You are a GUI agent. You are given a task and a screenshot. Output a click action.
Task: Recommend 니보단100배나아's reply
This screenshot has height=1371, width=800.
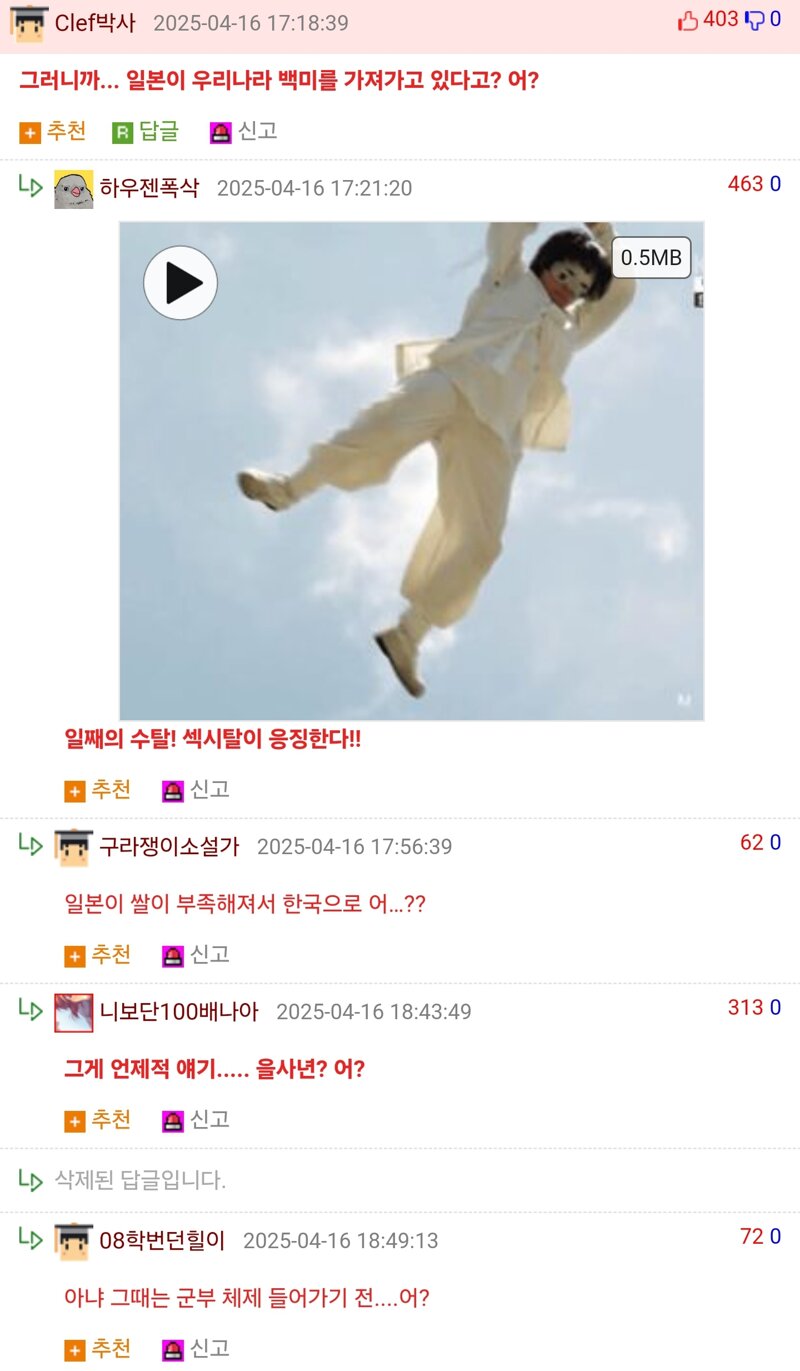(x=98, y=1120)
